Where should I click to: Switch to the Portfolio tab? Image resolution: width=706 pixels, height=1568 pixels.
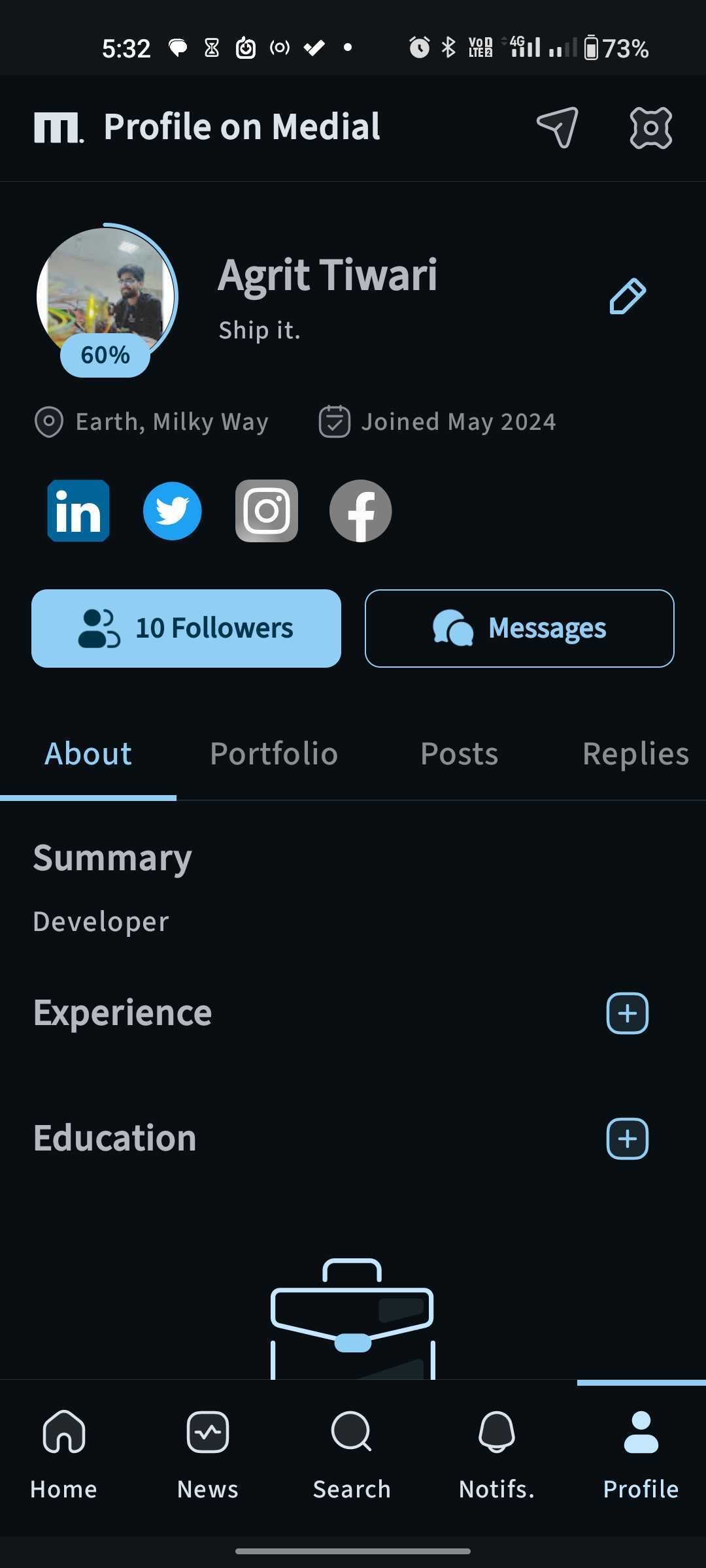coord(274,754)
